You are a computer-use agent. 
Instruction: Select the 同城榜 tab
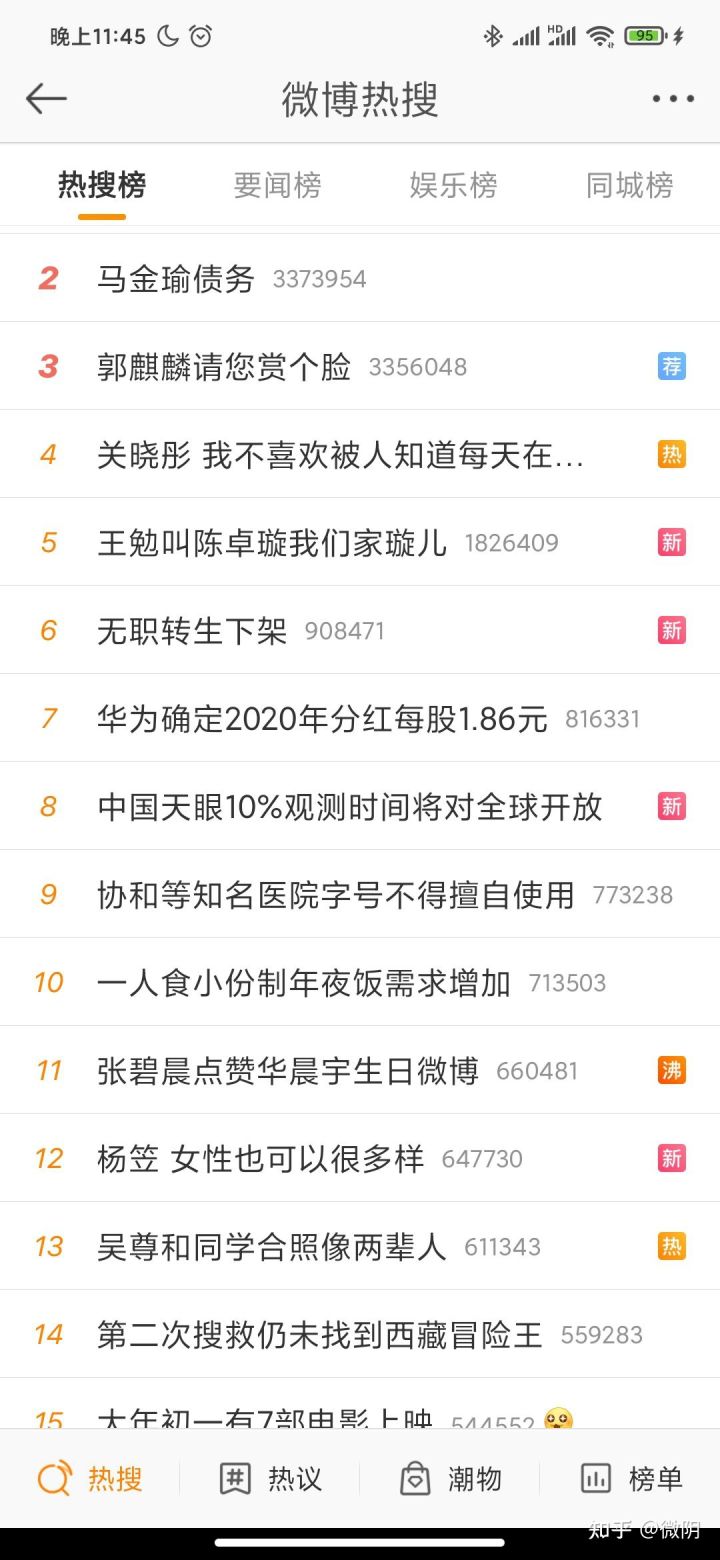pos(629,185)
